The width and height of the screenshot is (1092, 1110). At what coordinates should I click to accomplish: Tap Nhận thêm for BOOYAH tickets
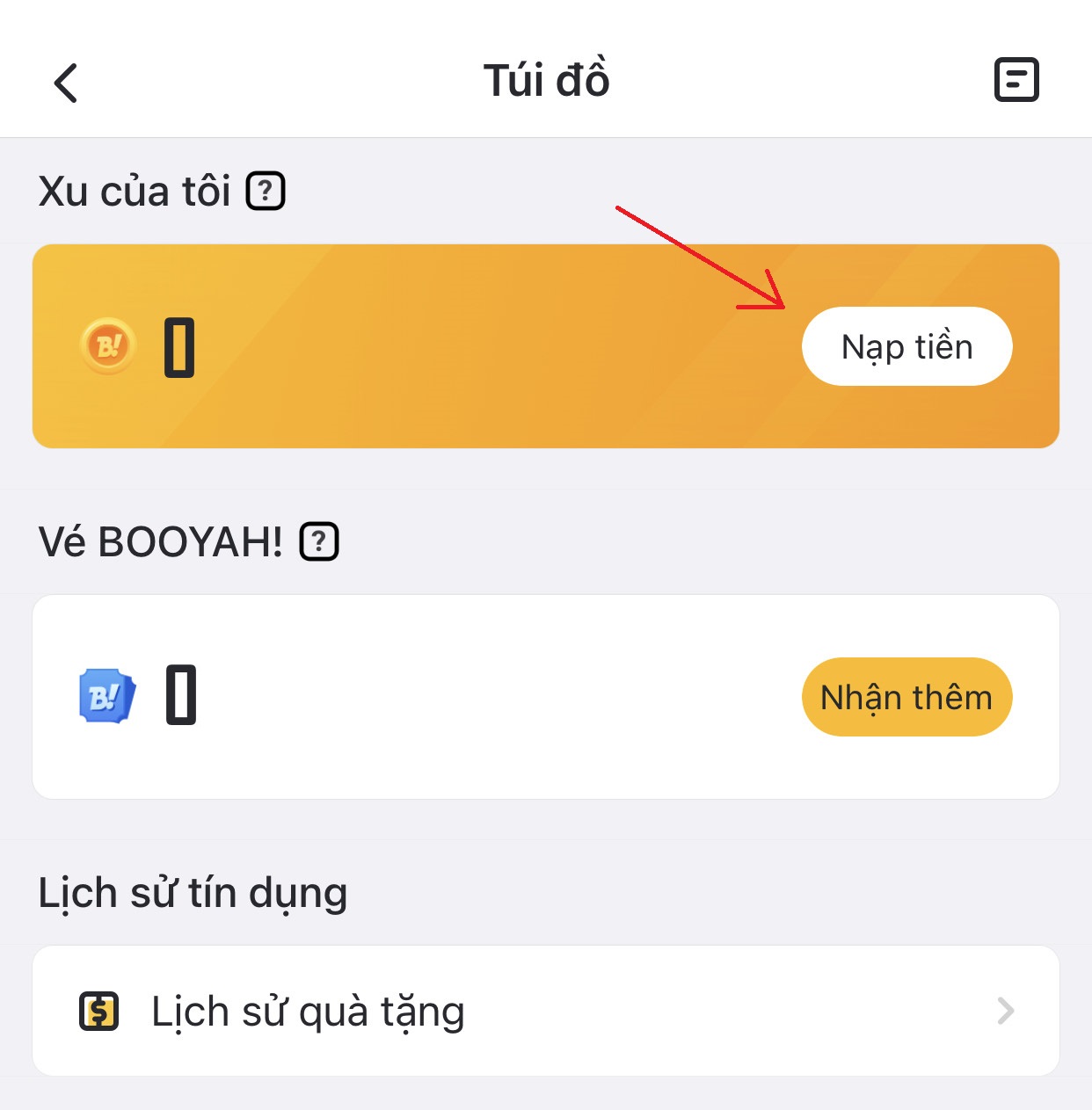click(x=906, y=697)
